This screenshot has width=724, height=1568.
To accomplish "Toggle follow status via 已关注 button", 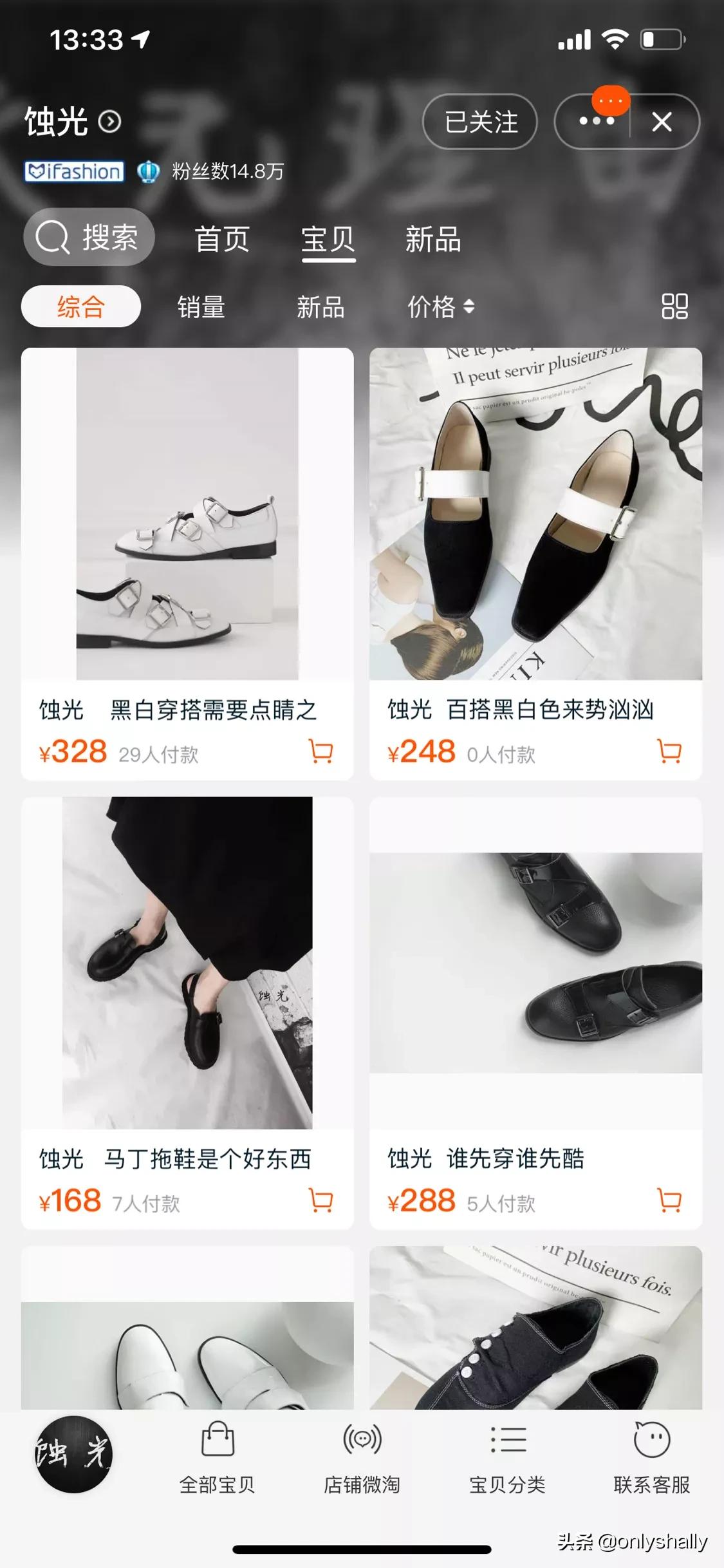I will click(x=480, y=123).
